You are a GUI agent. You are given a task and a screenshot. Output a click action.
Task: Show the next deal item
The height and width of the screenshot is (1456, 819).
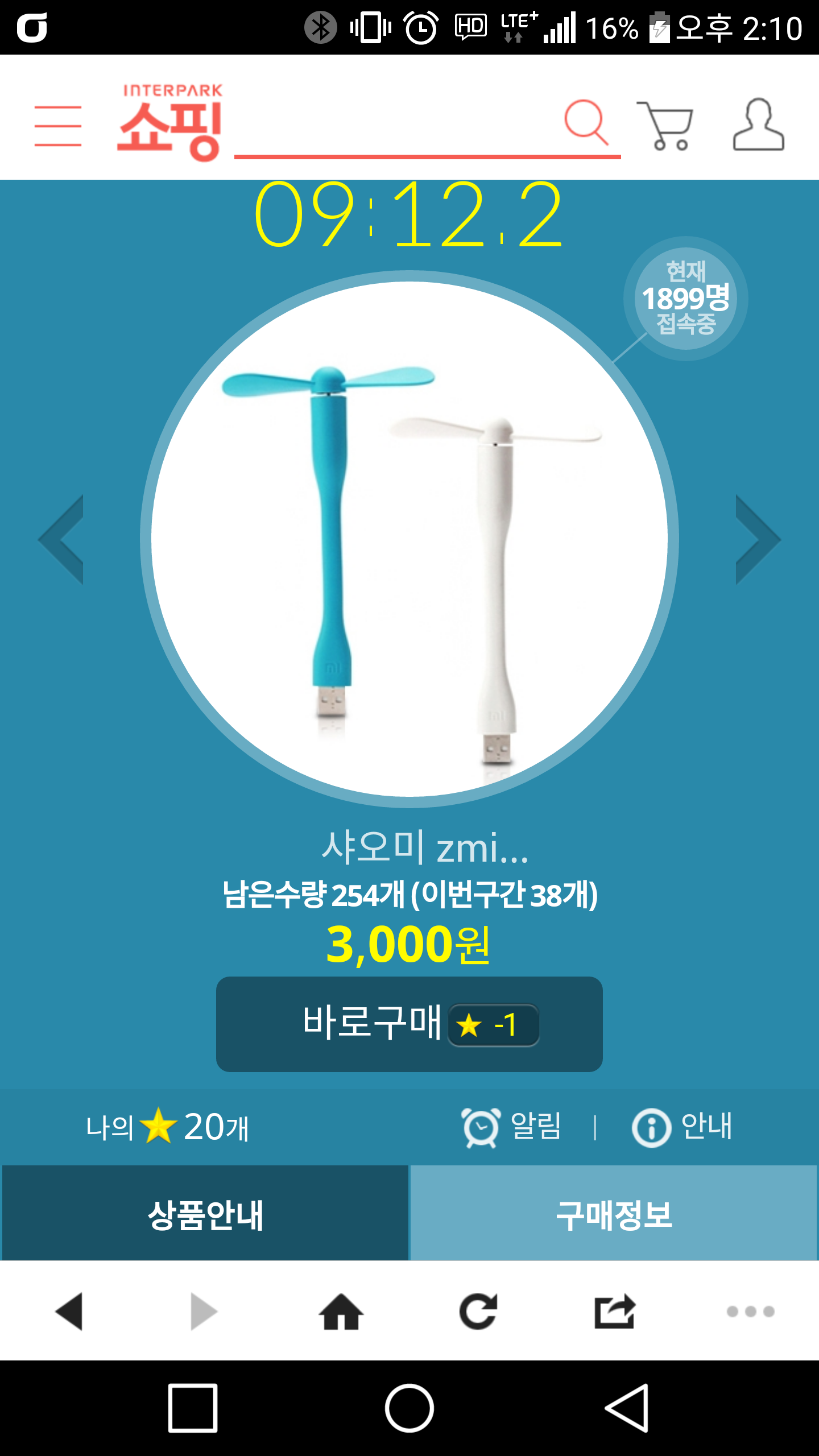click(x=757, y=539)
